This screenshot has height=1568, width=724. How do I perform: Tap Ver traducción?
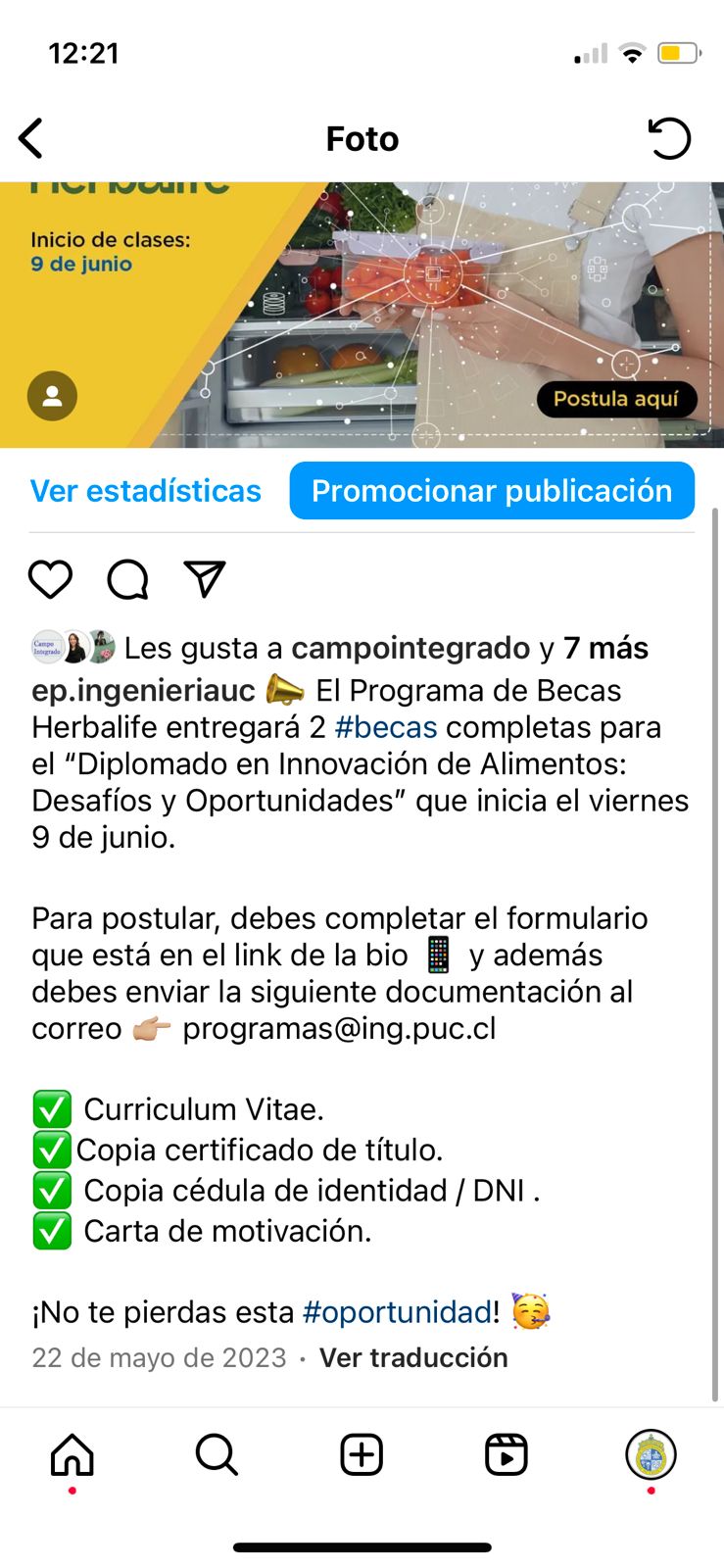coord(413,1357)
